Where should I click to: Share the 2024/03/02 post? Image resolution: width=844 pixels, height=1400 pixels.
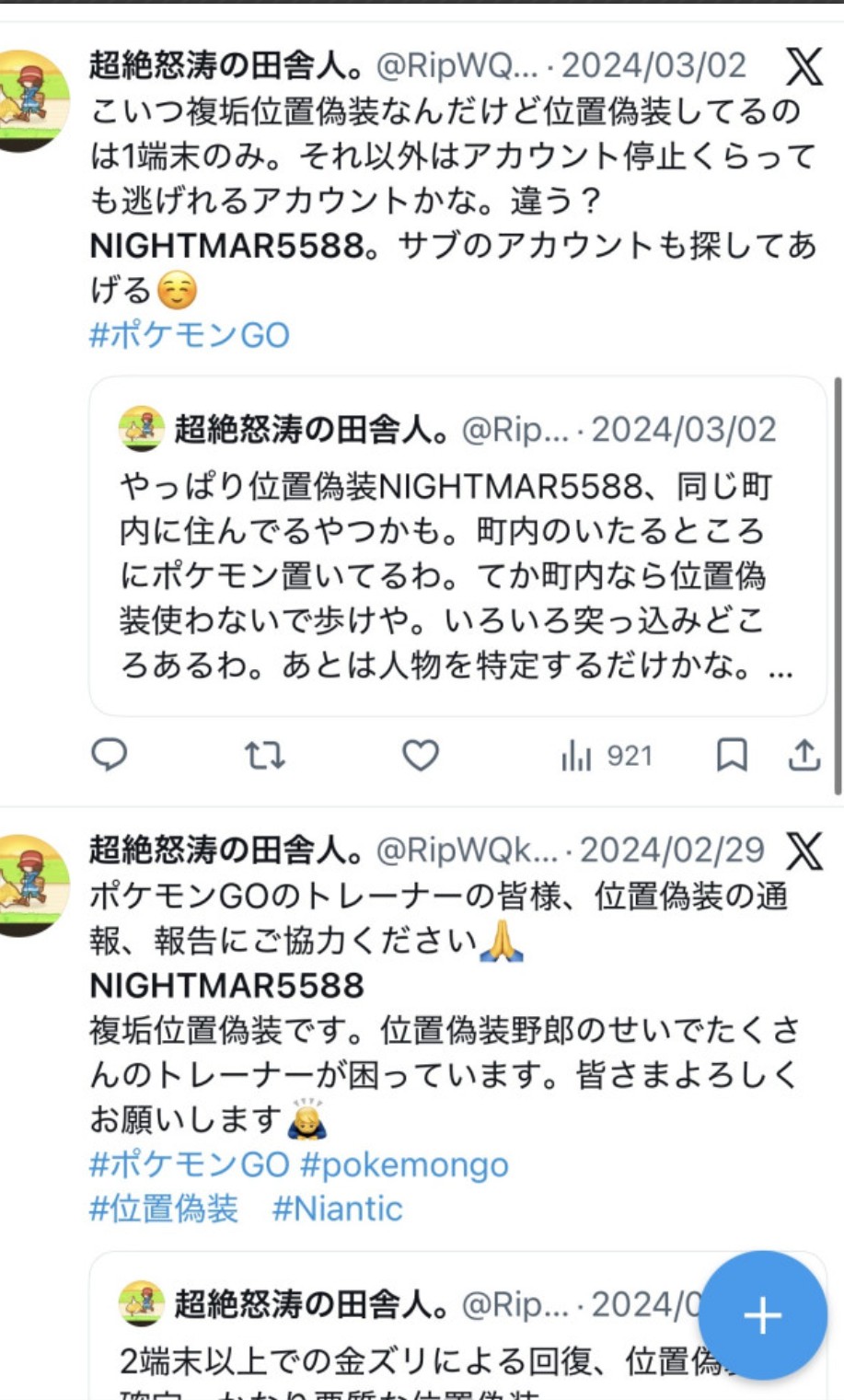tap(804, 756)
